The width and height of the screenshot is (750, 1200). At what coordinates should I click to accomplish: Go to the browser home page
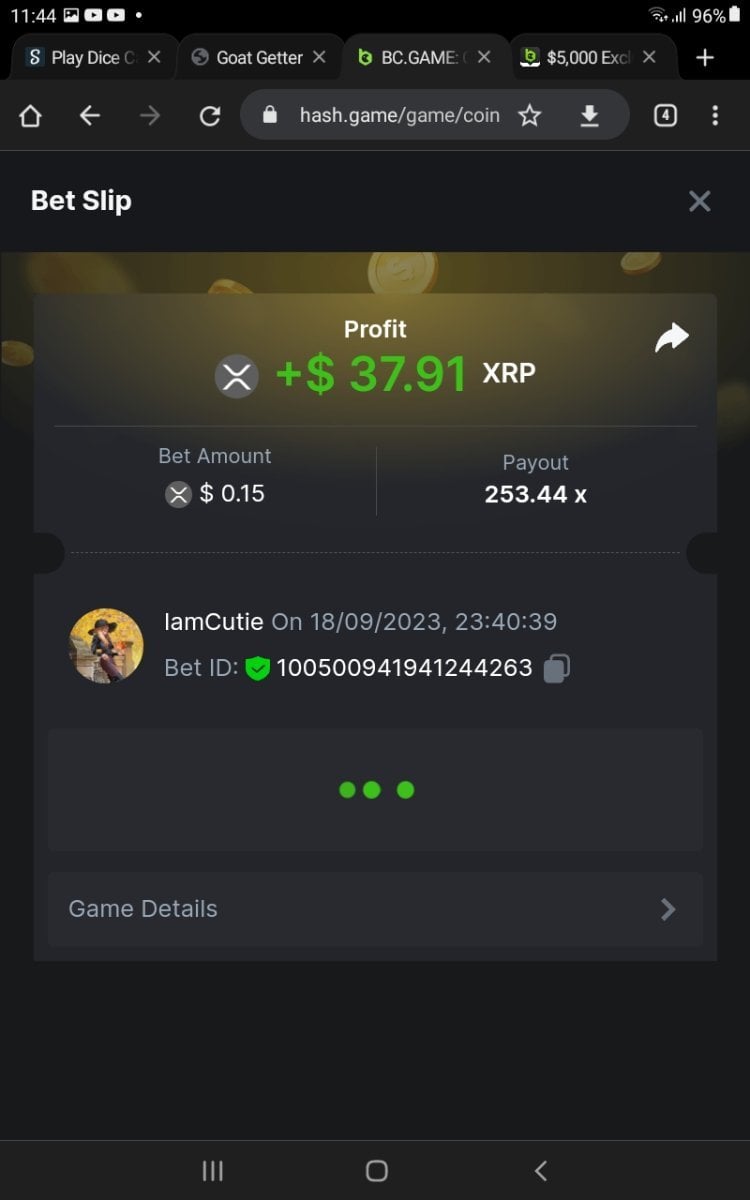coord(30,116)
